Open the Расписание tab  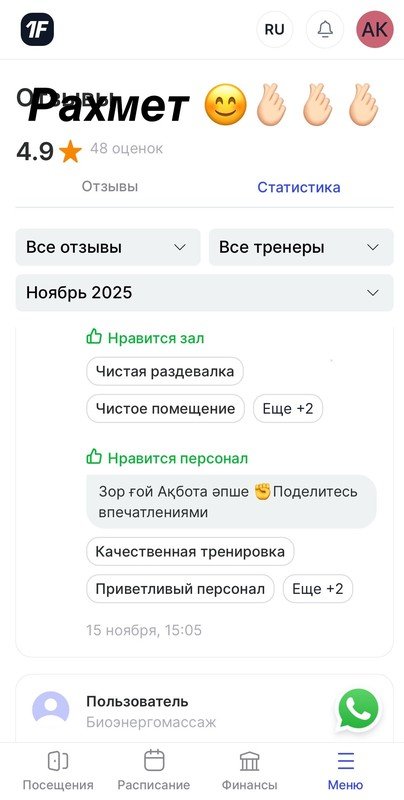(154, 771)
